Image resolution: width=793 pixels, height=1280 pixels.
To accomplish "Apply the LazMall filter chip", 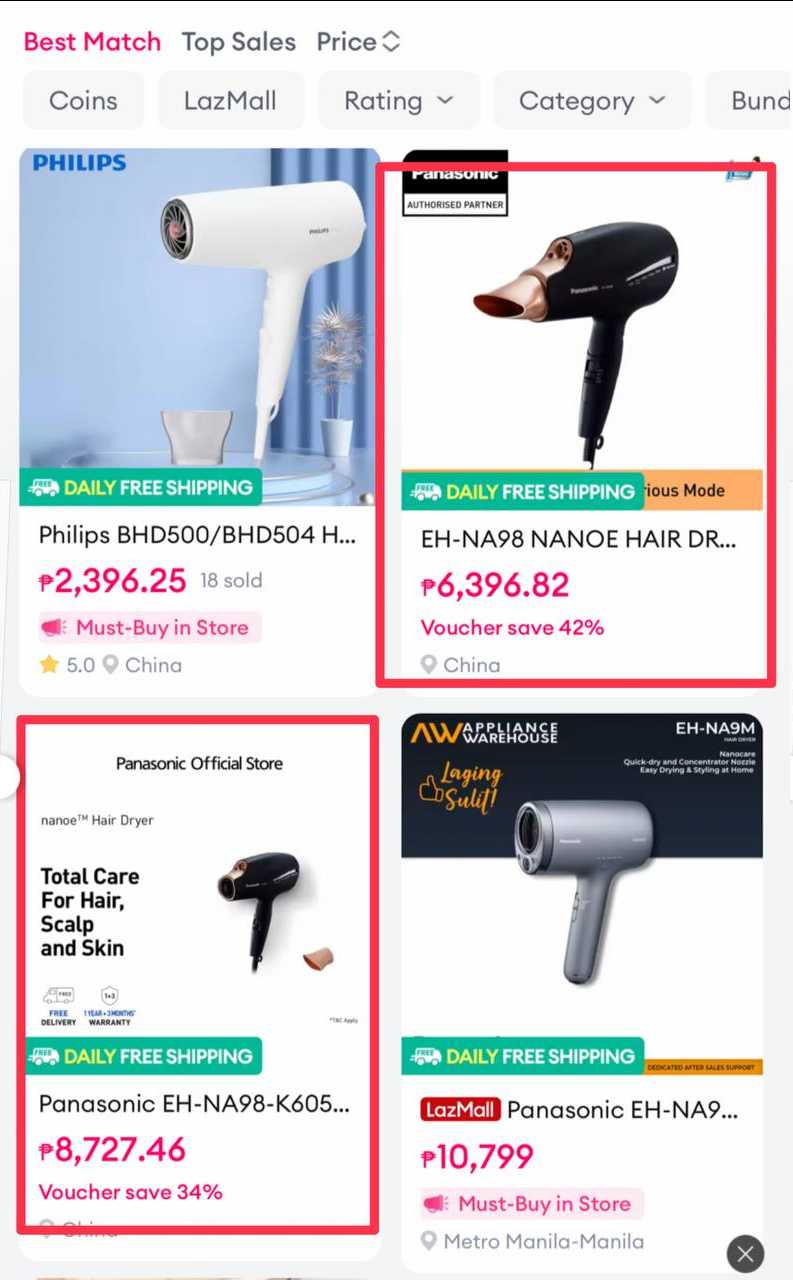I will pyautogui.click(x=230, y=101).
